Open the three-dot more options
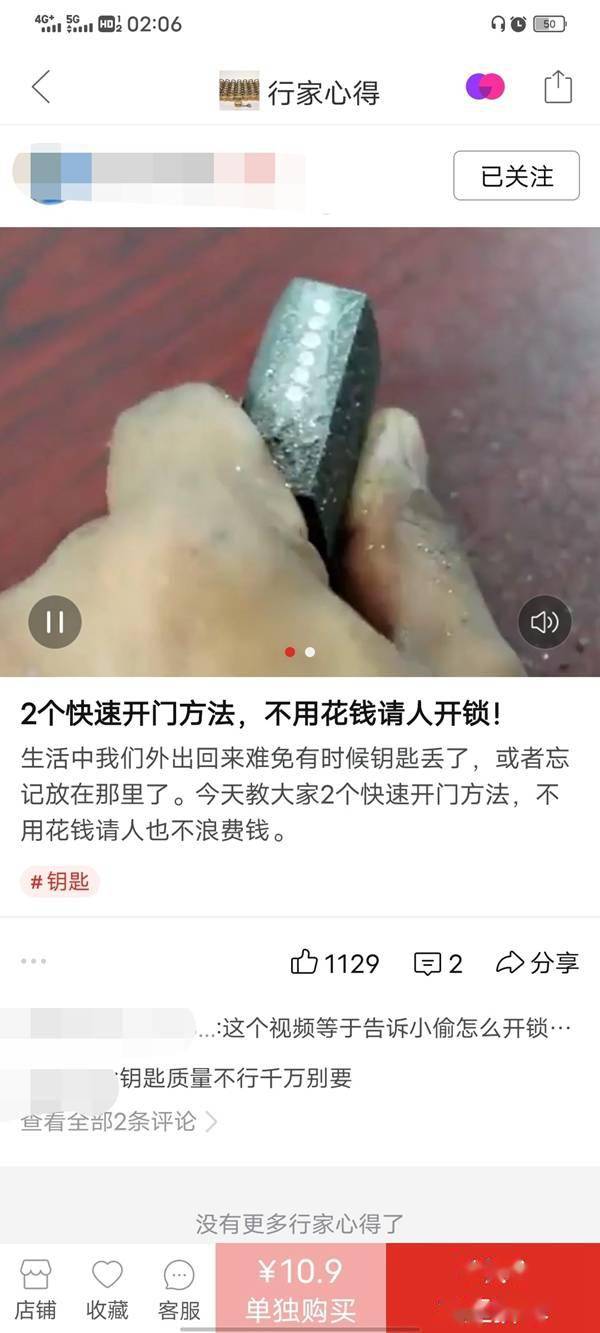The height and width of the screenshot is (1333, 600). coord(33,961)
